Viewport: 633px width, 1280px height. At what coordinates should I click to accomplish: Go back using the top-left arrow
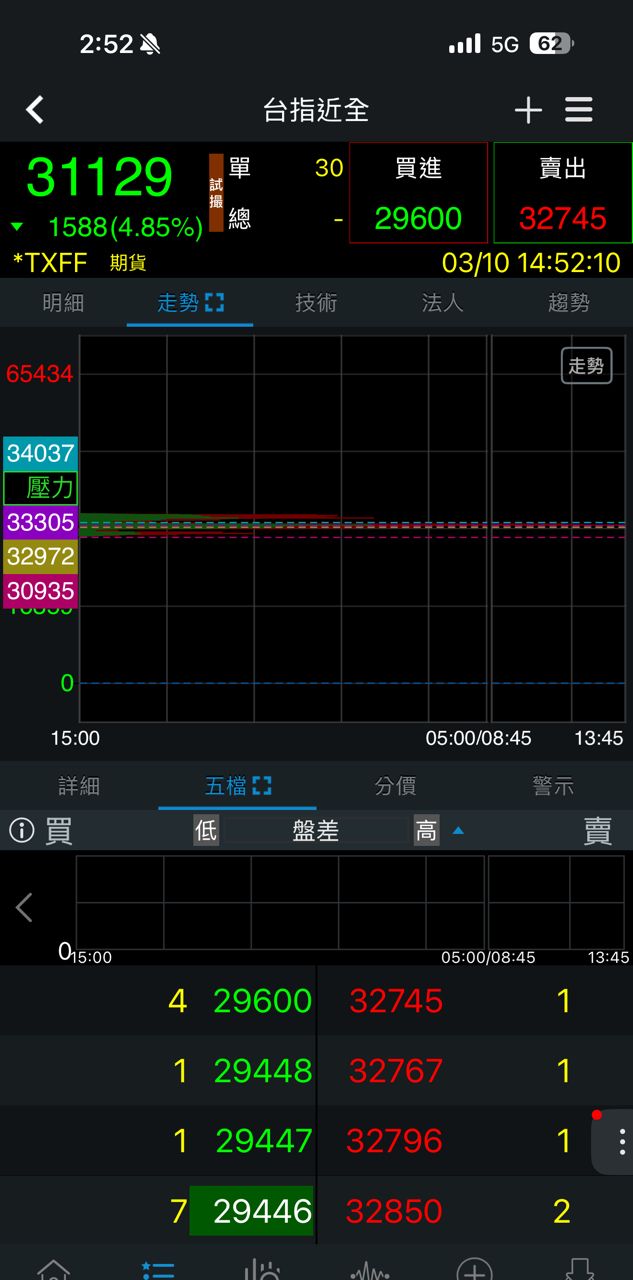tap(35, 109)
